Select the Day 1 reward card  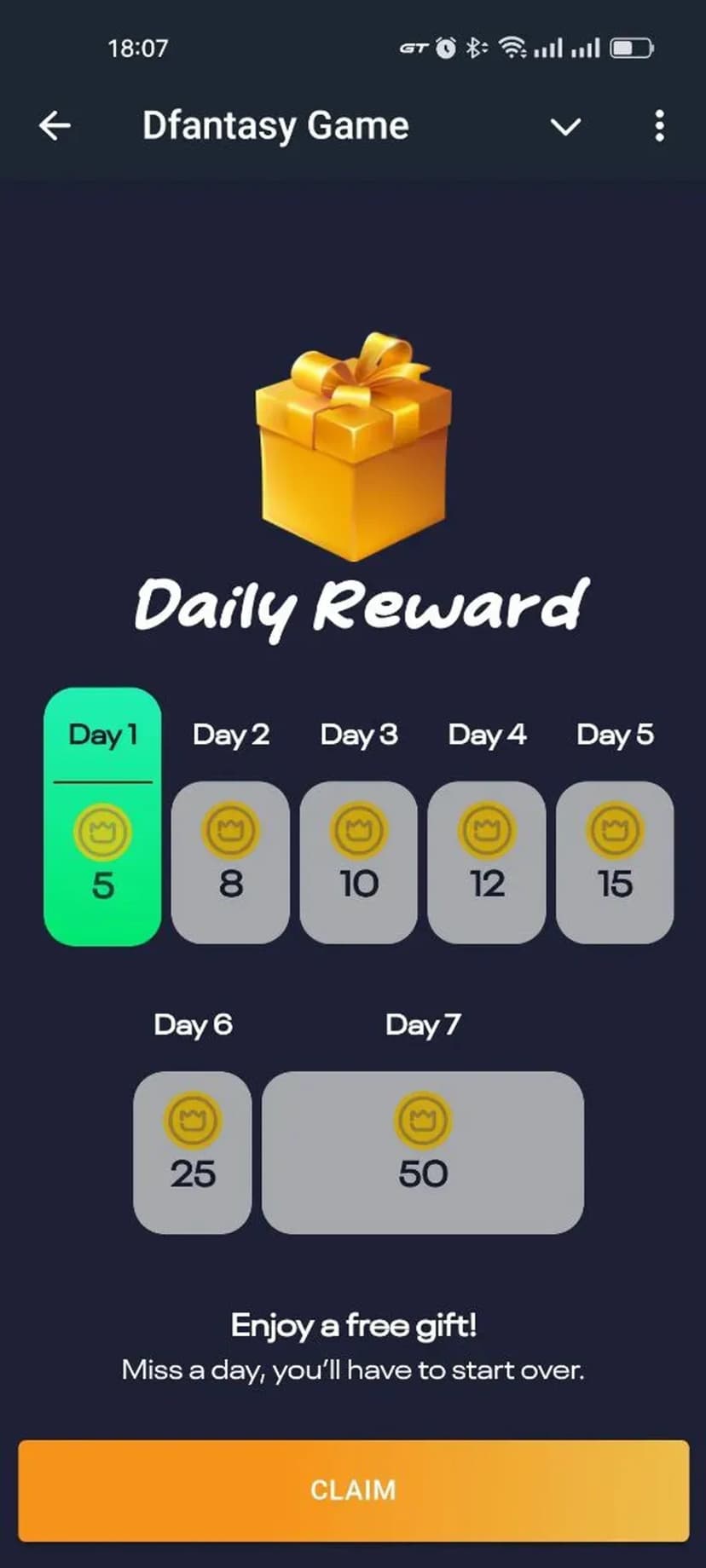[102, 818]
